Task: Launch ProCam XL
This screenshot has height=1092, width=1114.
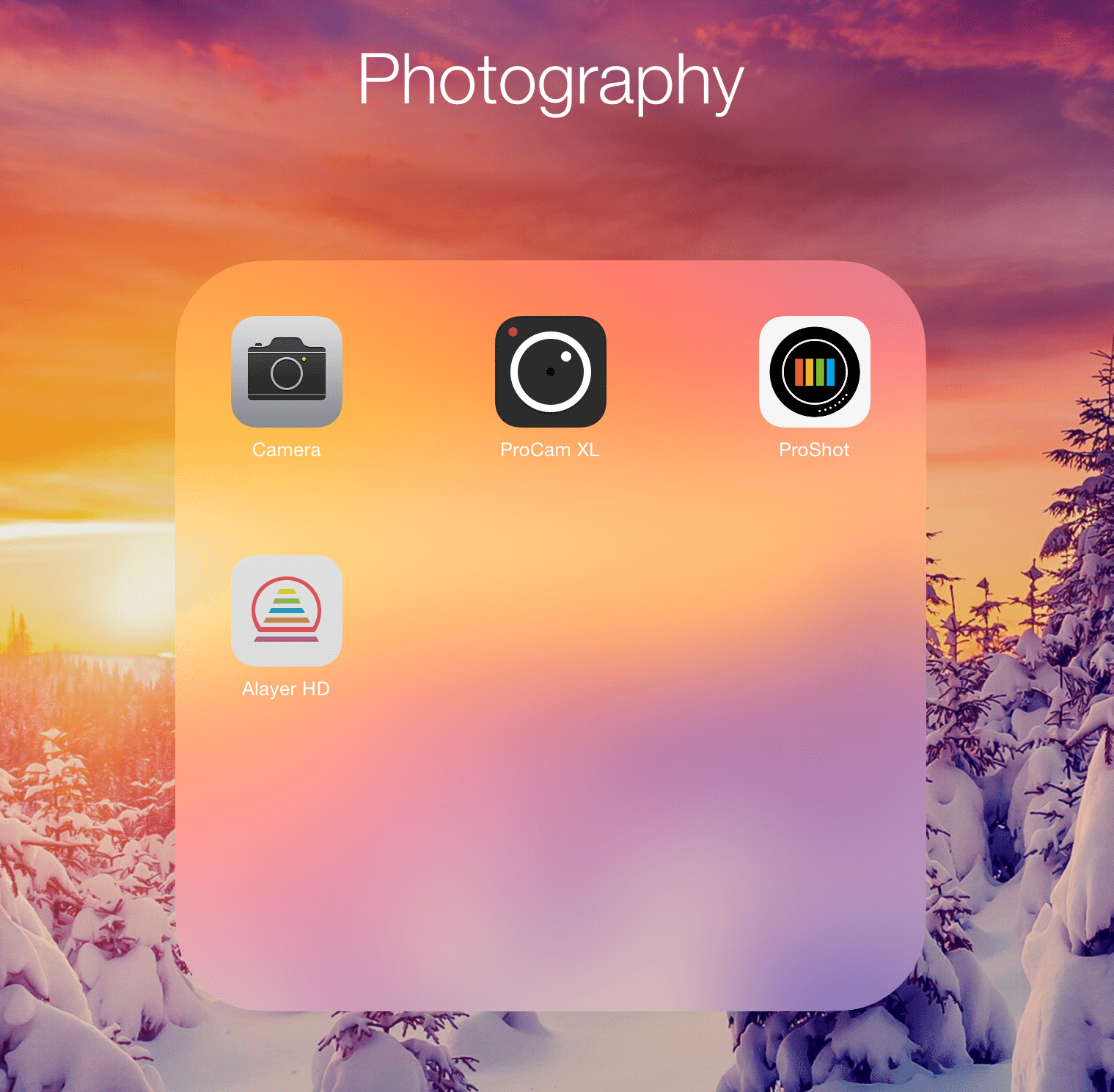Action: click(550, 372)
